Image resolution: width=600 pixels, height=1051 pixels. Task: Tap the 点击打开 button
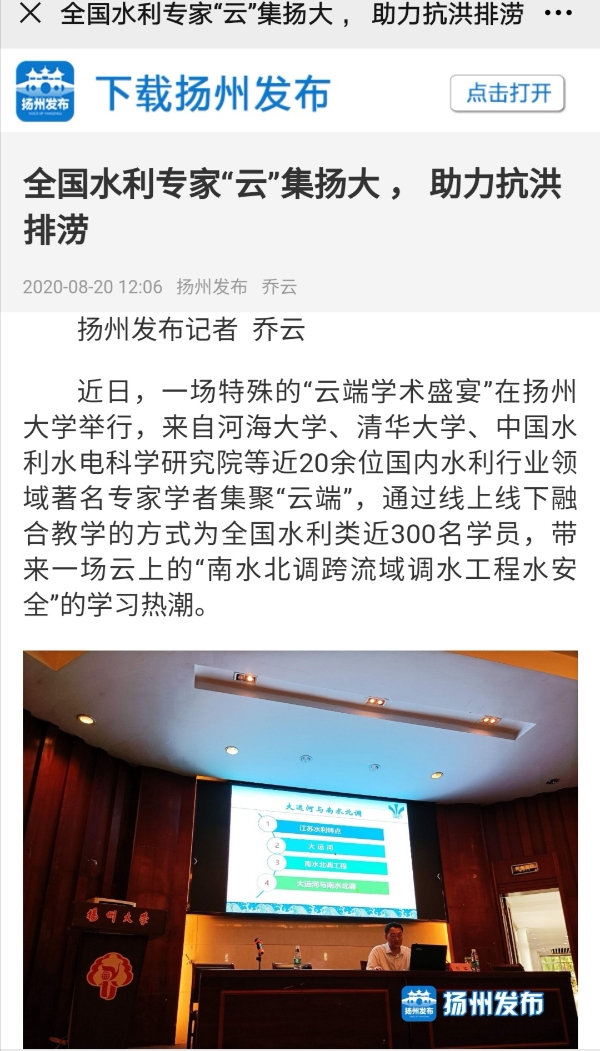coord(508,93)
